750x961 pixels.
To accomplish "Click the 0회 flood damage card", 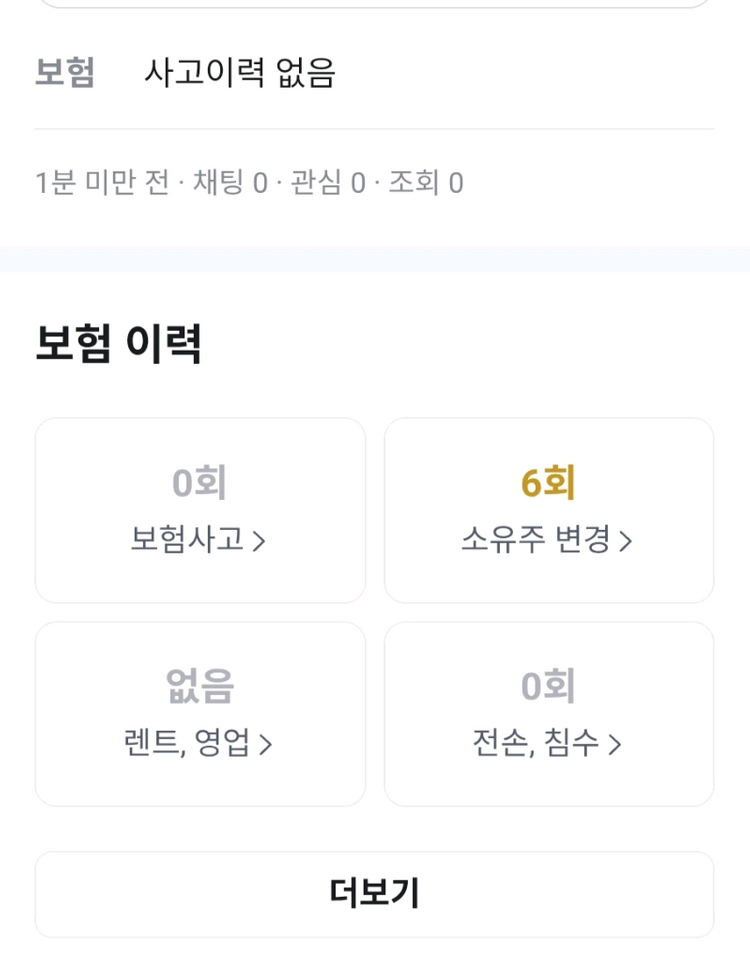I will click(x=548, y=712).
